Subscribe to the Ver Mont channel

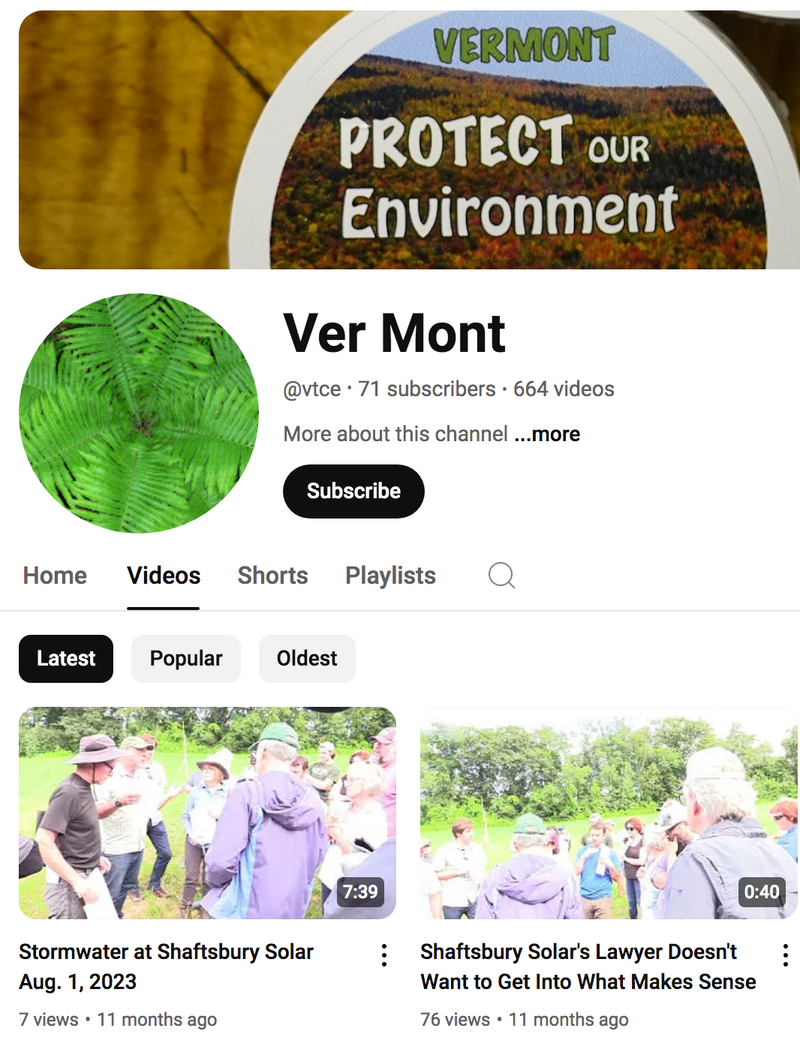(x=353, y=491)
